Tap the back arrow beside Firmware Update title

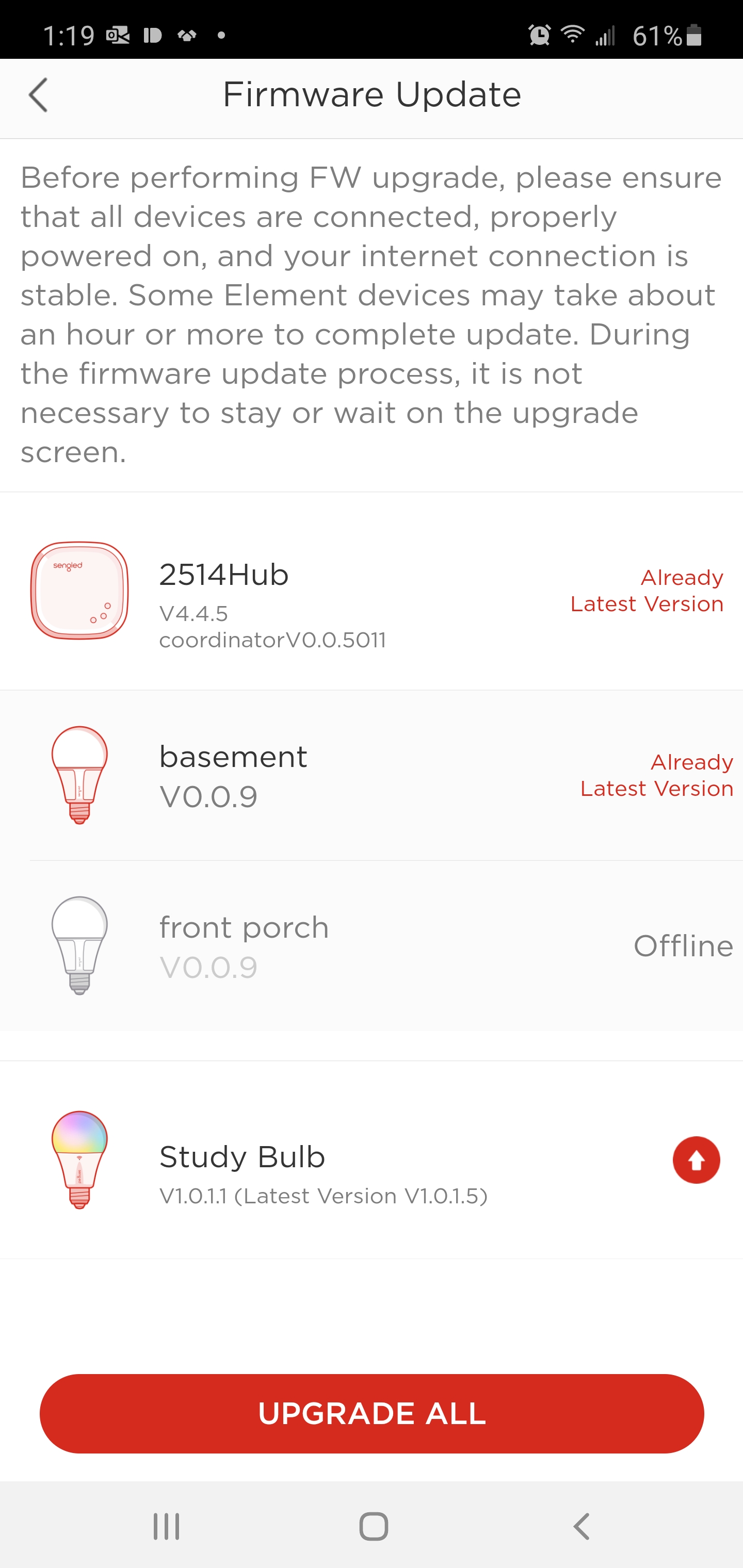point(38,95)
